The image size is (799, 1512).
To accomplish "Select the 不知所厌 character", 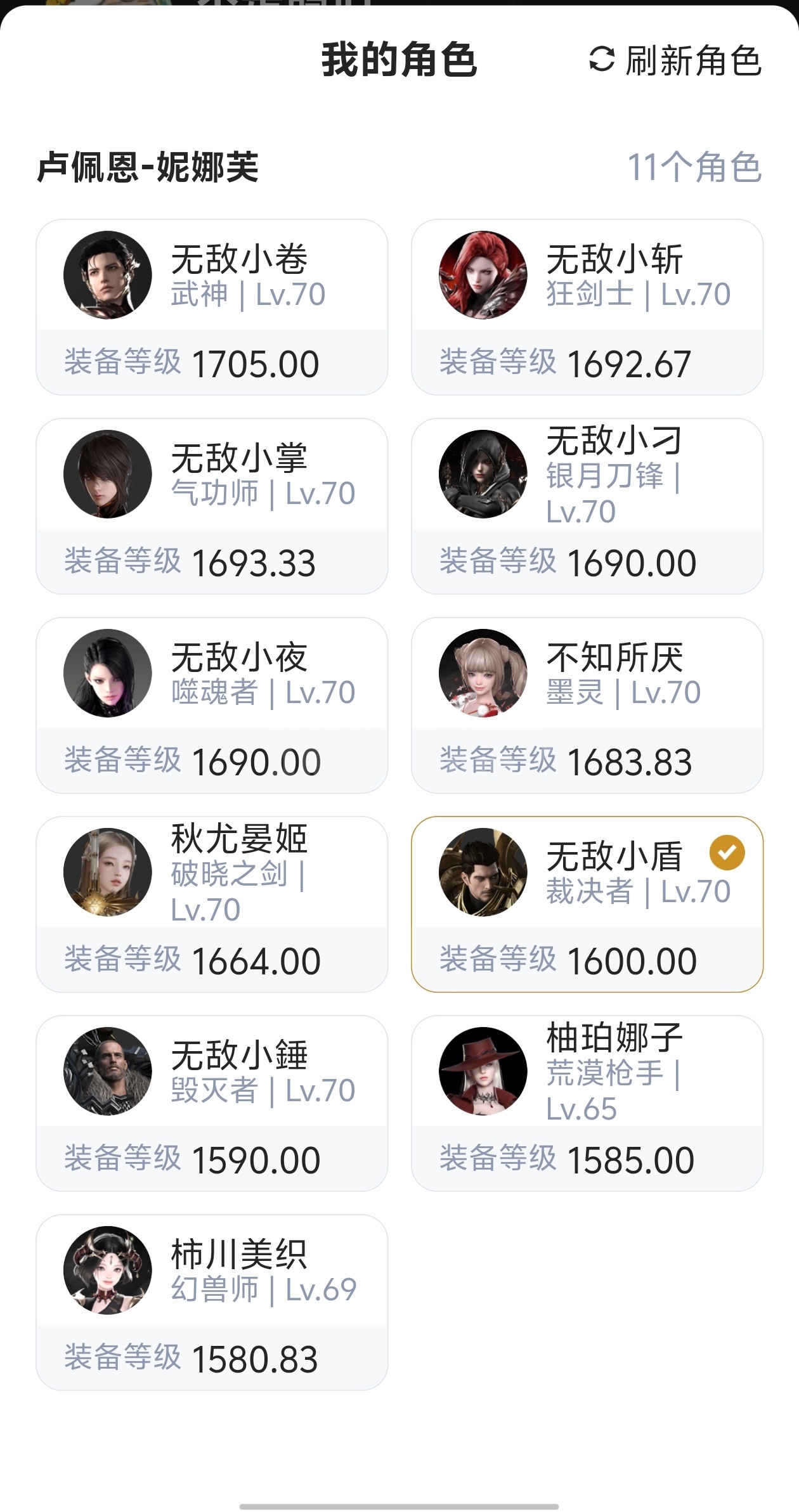I will [x=587, y=705].
